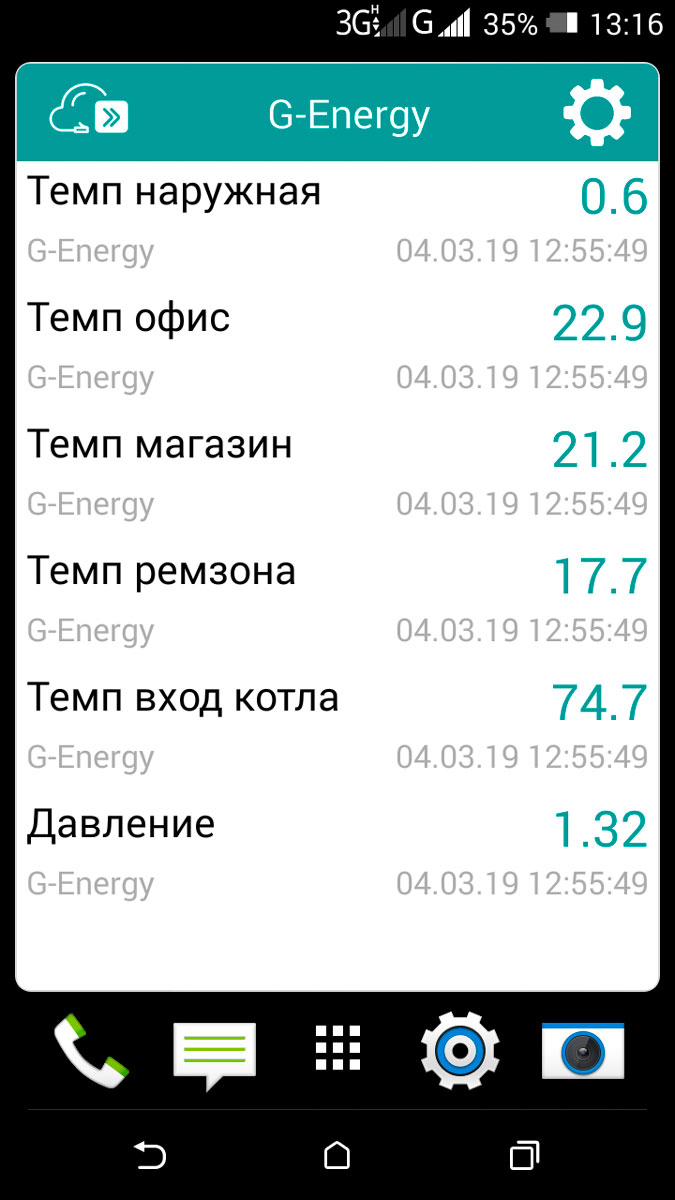Screen dimensions: 675x1200
Task: Open the Темп офис reading
Action: coord(337,347)
